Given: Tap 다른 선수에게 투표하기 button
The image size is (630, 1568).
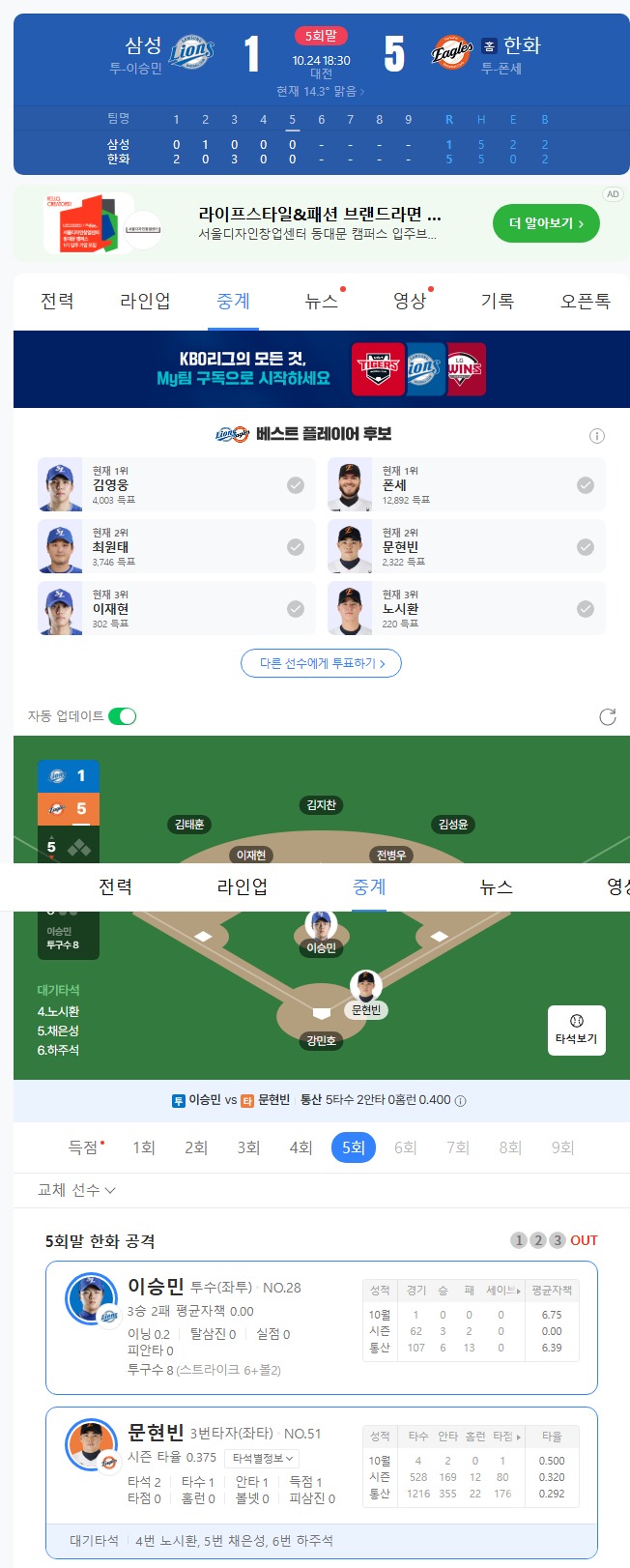Looking at the screenshot, I should pos(321,663).
